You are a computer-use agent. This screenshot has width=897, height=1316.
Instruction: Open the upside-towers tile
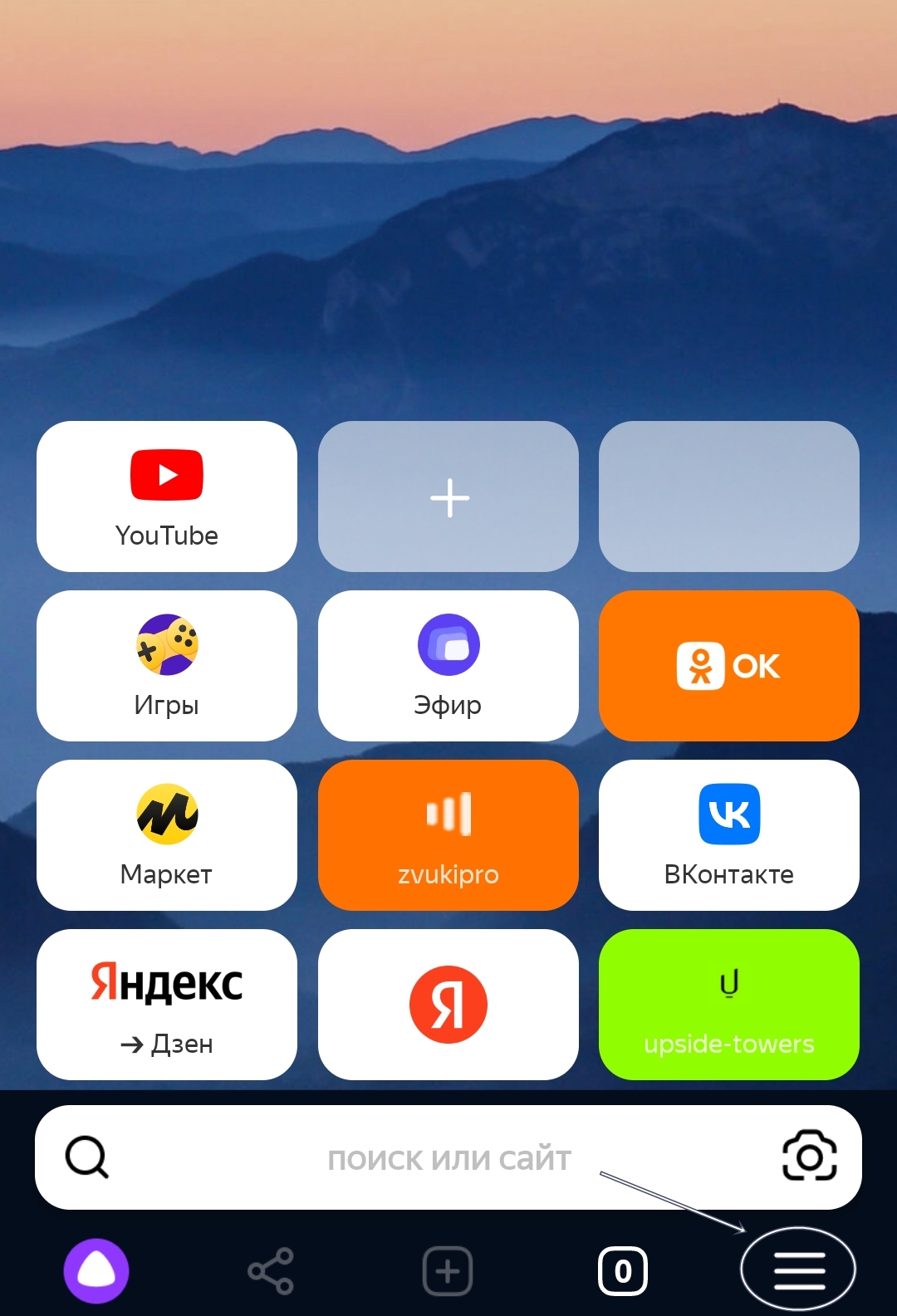(x=728, y=1005)
